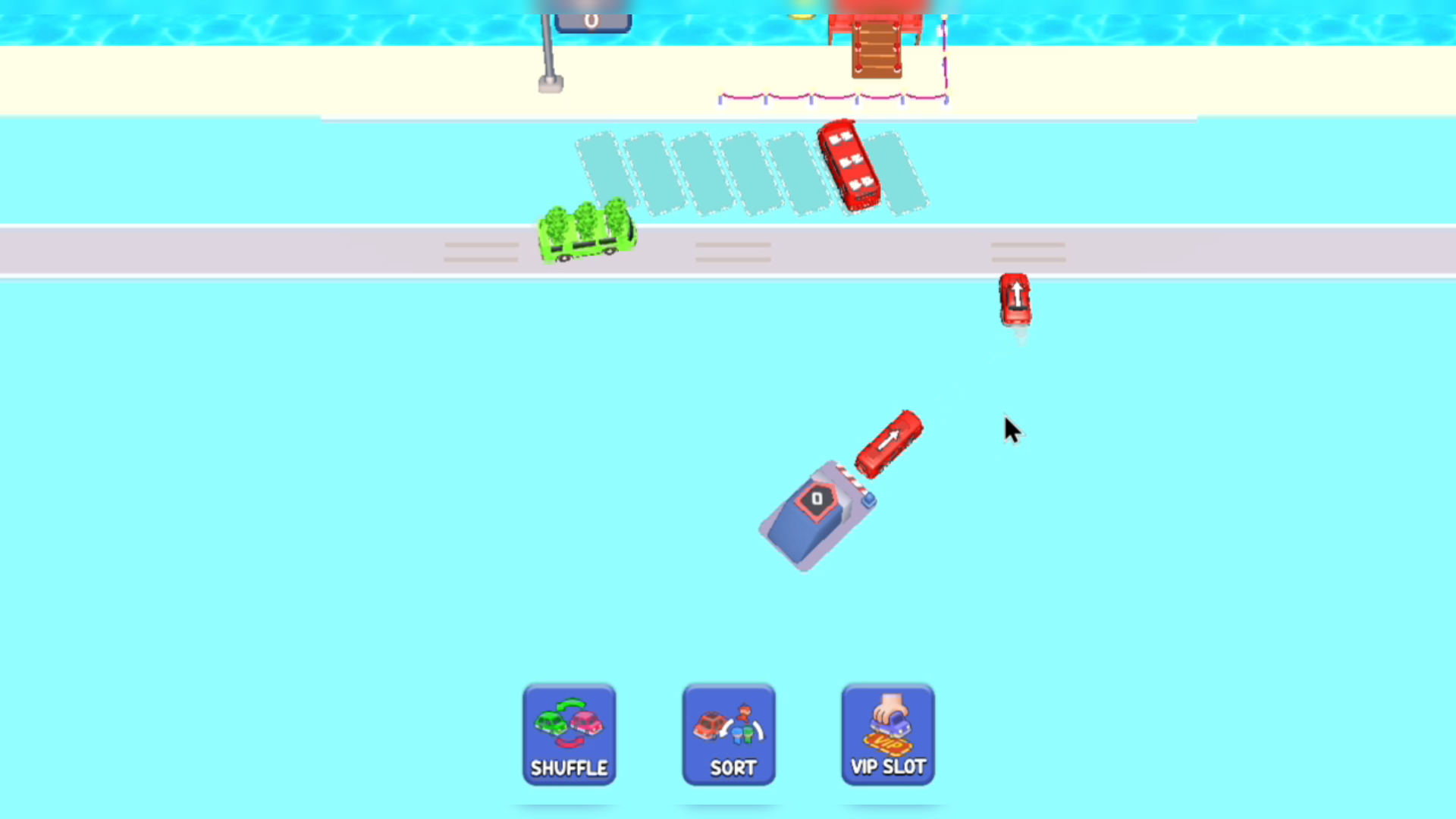Activate the Sort booster
The height and width of the screenshot is (819, 1456).
(728, 734)
